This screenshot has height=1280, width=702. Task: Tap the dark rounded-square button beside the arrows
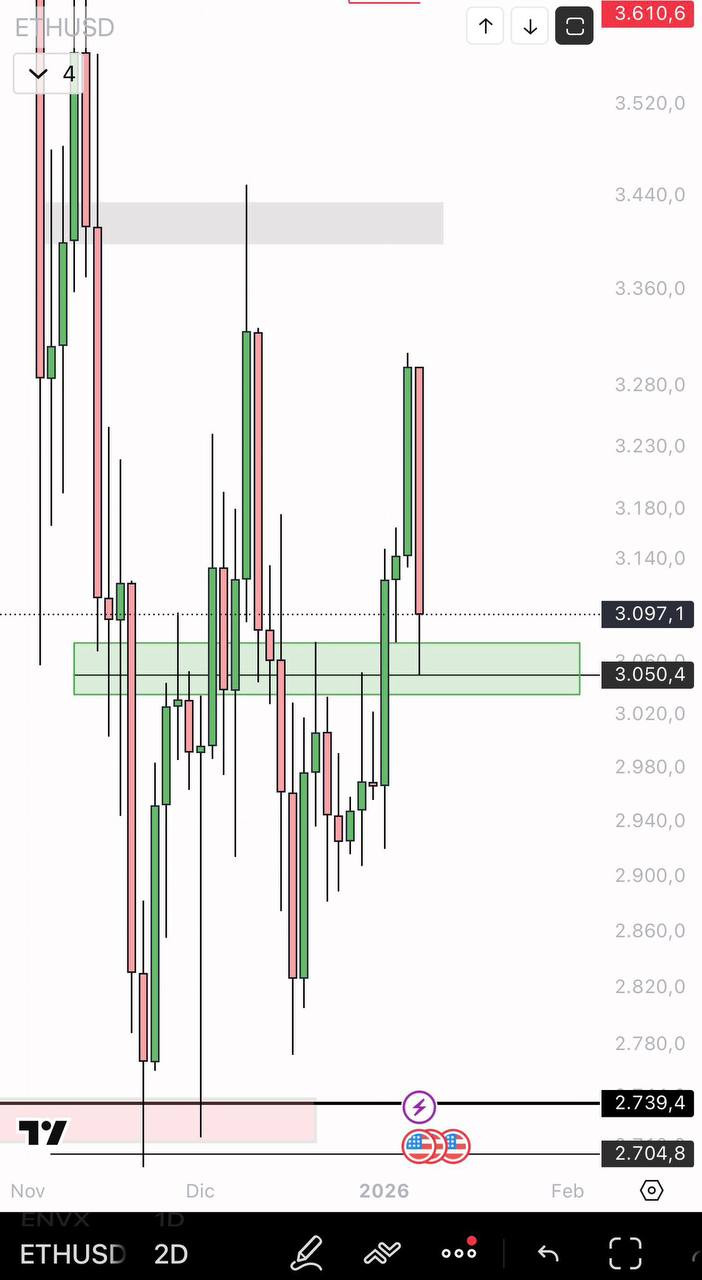click(x=574, y=27)
